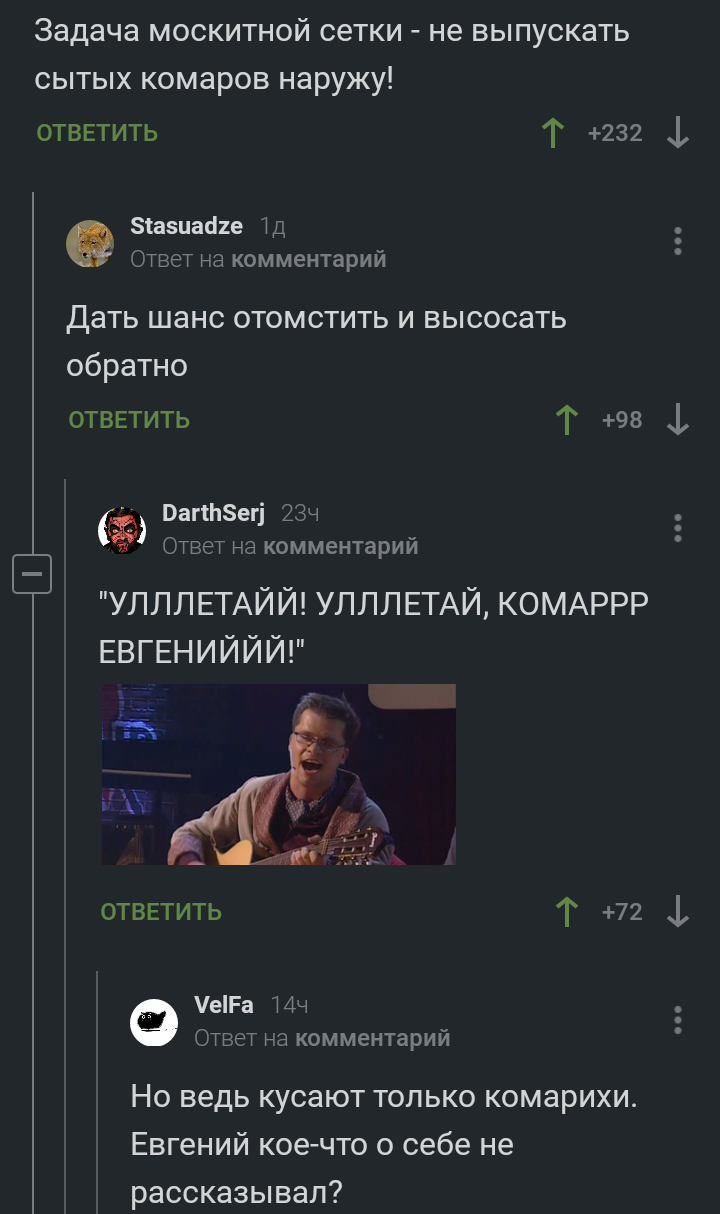Upvote DarthSerj's comment rated +72

tap(567, 912)
